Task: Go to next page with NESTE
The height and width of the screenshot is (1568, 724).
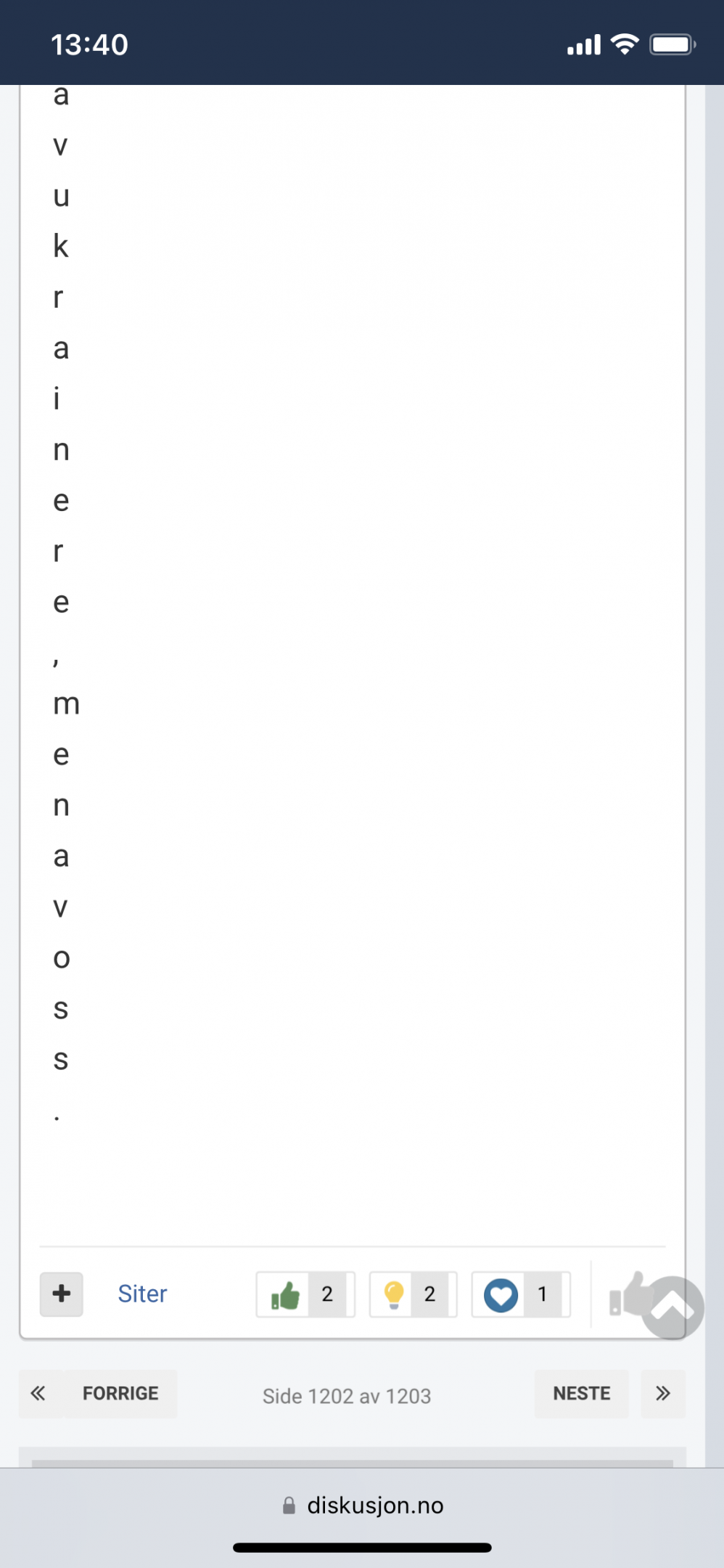Action: (x=581, y=1393)
